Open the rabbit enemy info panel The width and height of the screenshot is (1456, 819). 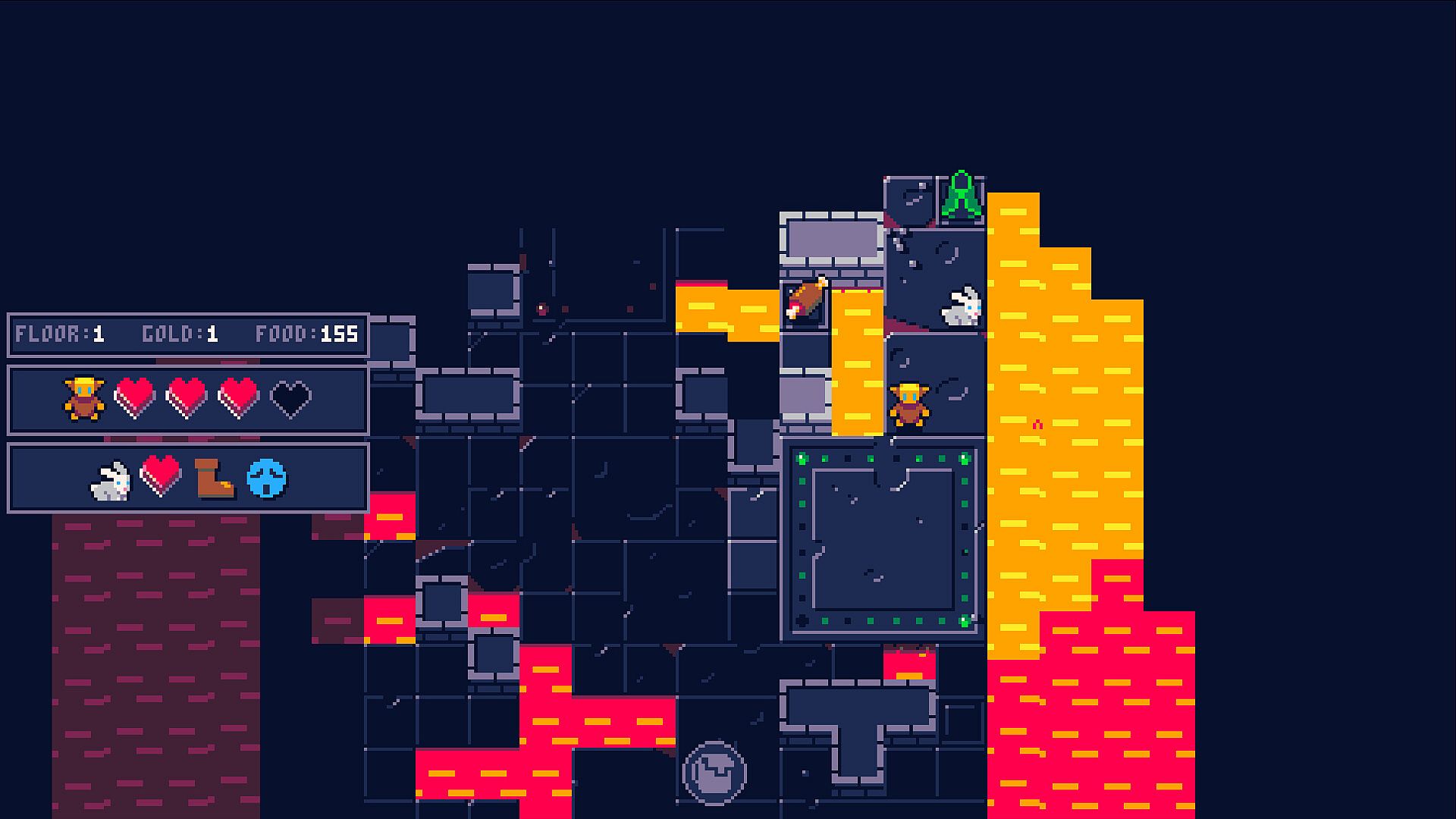111,480
